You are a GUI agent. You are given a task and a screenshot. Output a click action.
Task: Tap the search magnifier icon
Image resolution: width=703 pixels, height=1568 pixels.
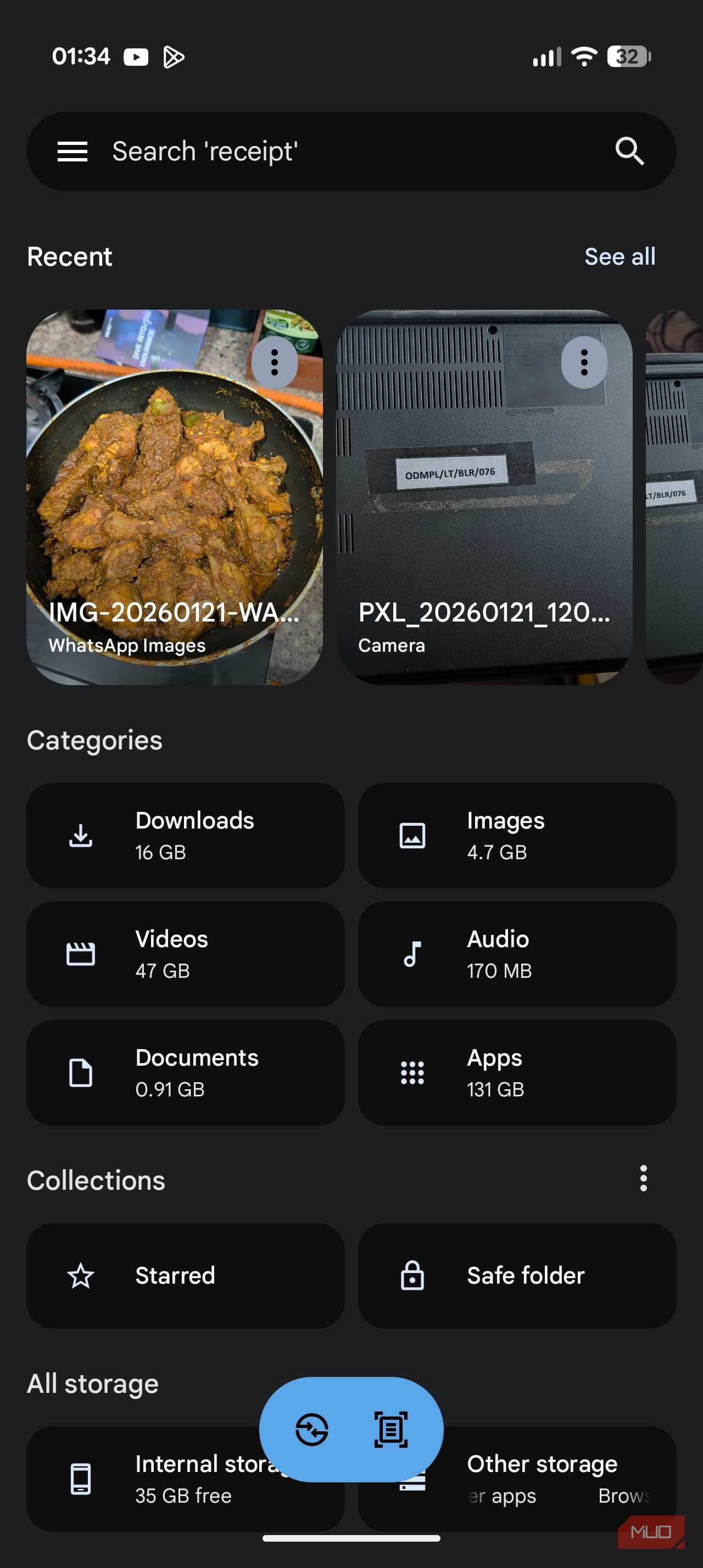(x=629, y=152)
